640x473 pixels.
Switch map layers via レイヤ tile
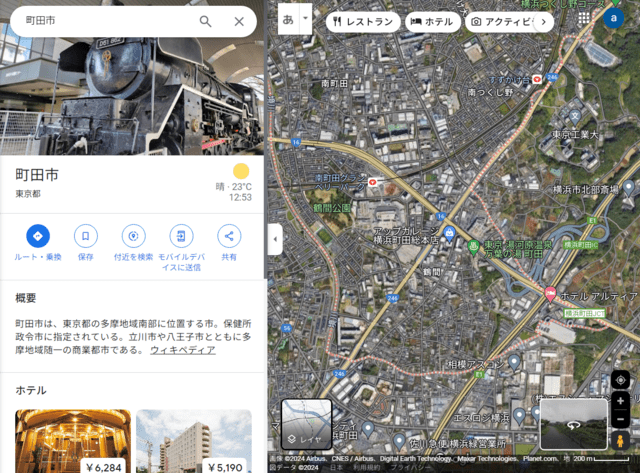pos(306,423)
